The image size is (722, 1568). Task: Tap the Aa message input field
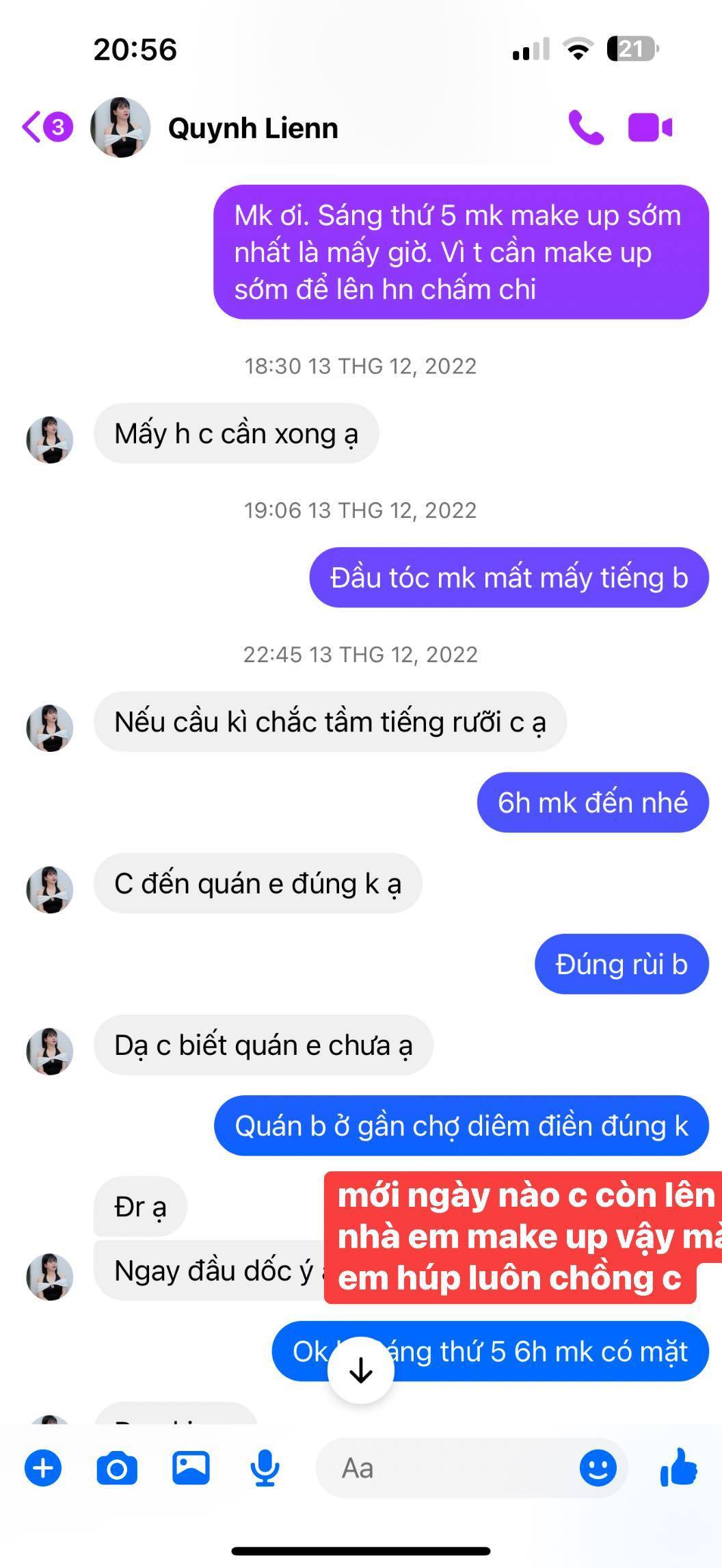pos(444,1468)
